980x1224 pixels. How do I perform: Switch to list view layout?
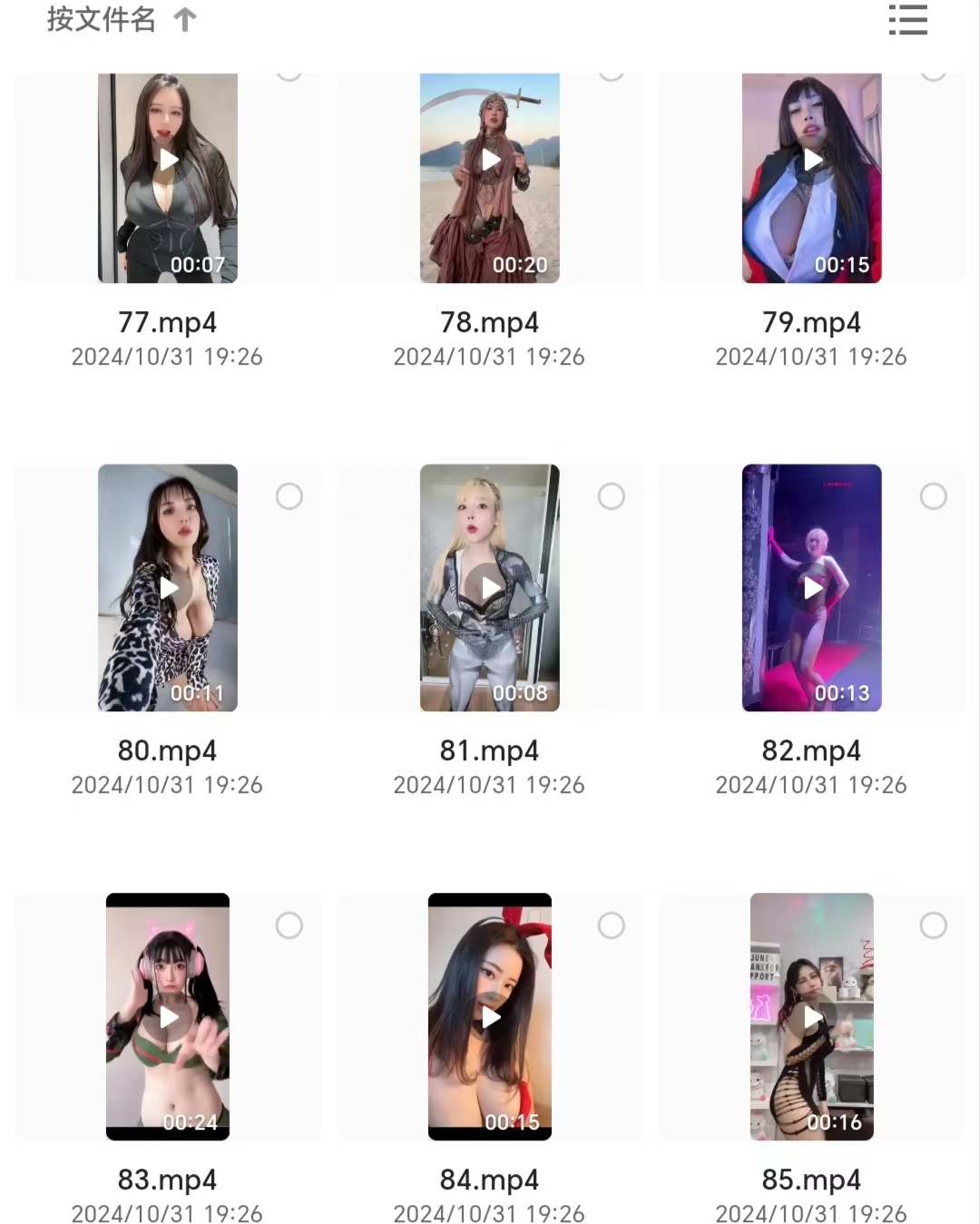tap(907, 19)
